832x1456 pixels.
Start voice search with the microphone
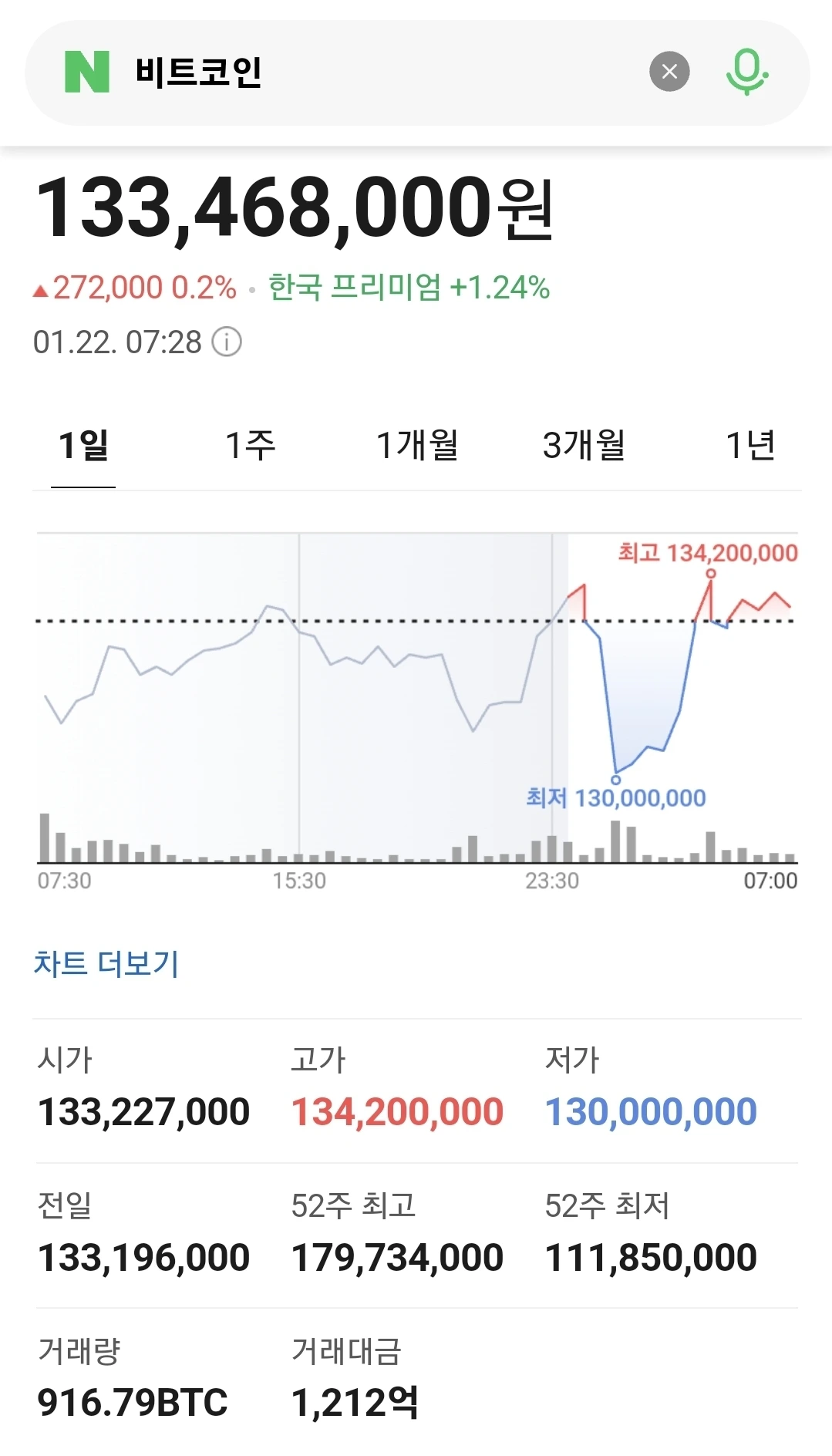tap(746, 72)
